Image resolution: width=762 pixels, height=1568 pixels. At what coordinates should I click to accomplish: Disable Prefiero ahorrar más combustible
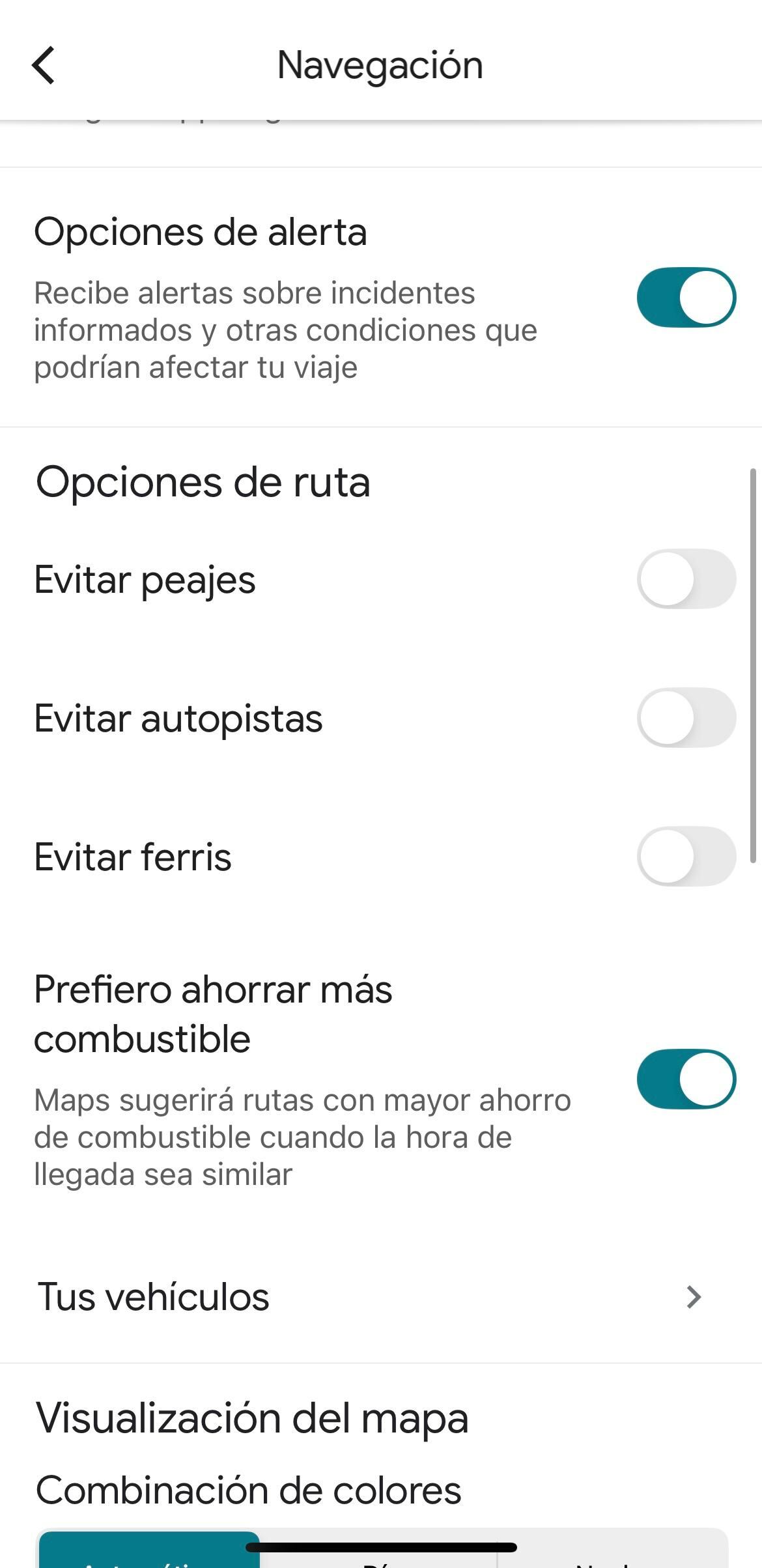[x=685, y=1079]
